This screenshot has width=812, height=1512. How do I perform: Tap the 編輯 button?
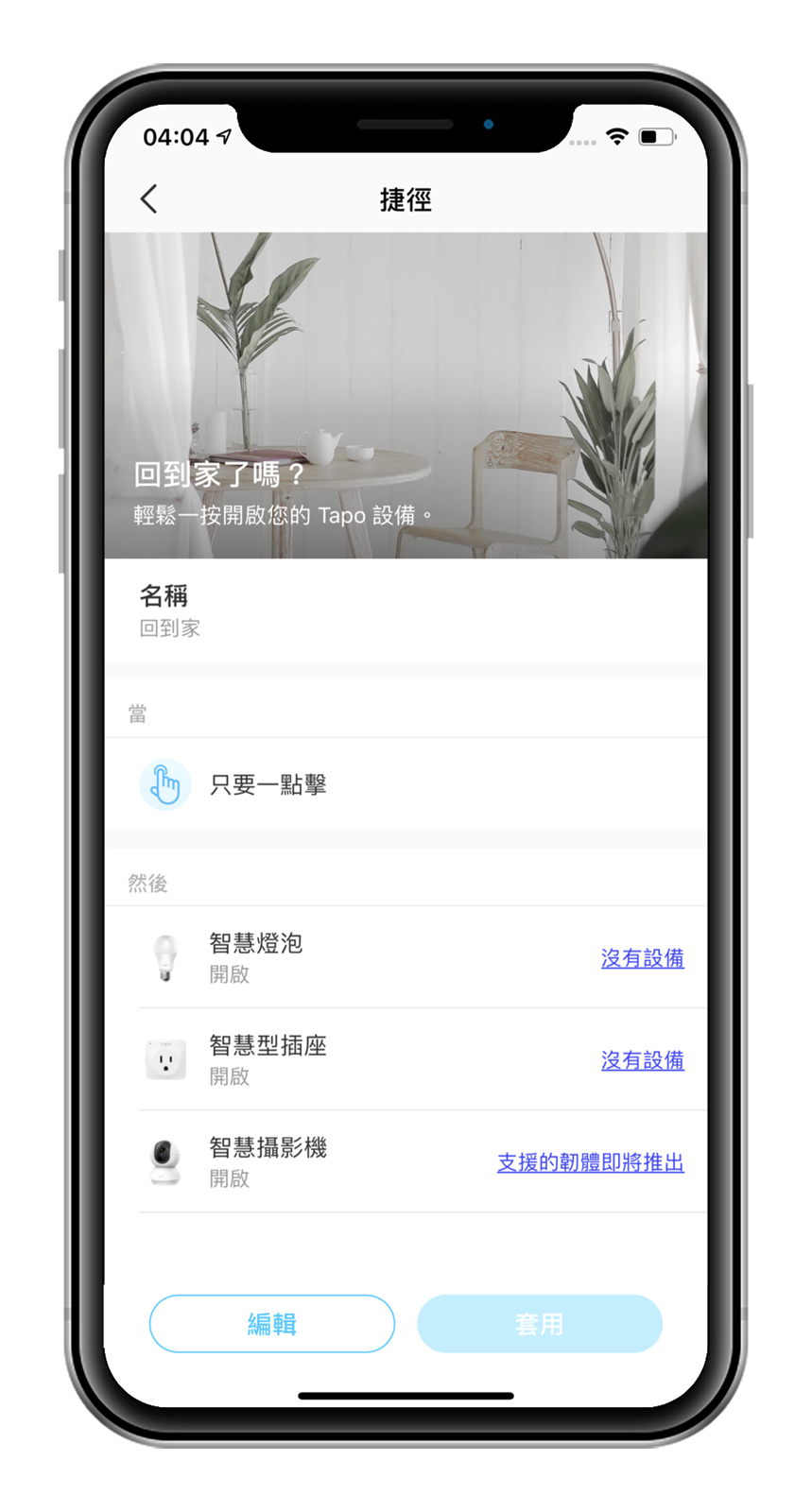[272, 1324]
